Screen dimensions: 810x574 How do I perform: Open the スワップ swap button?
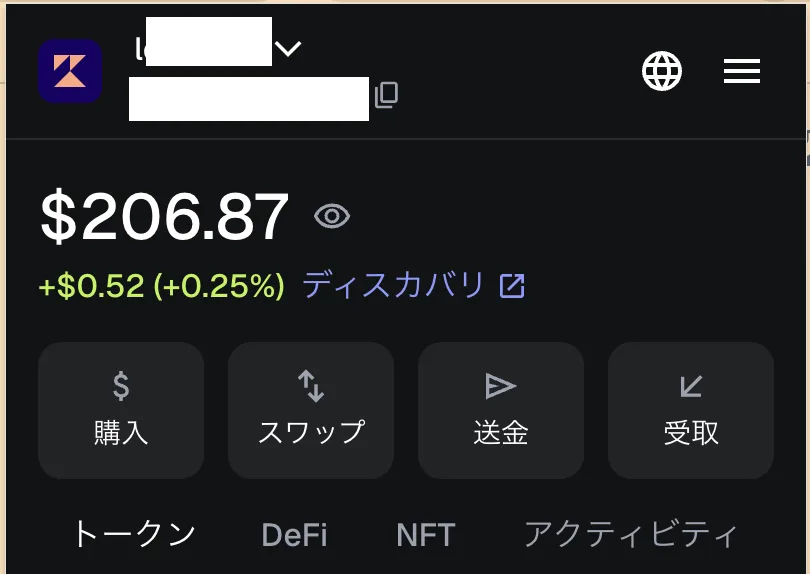point(311,410)
